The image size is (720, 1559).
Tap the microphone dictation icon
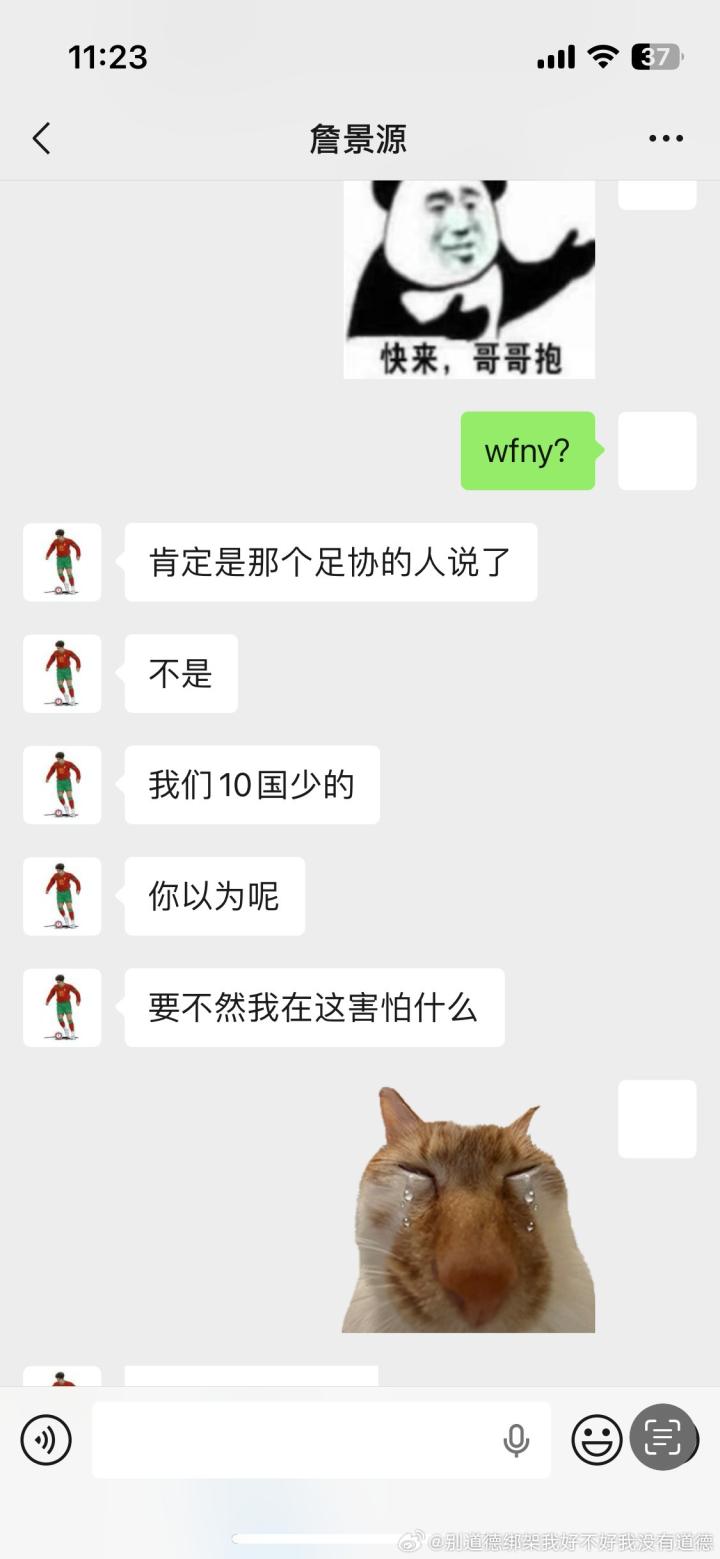click(x=516, y=1441)
